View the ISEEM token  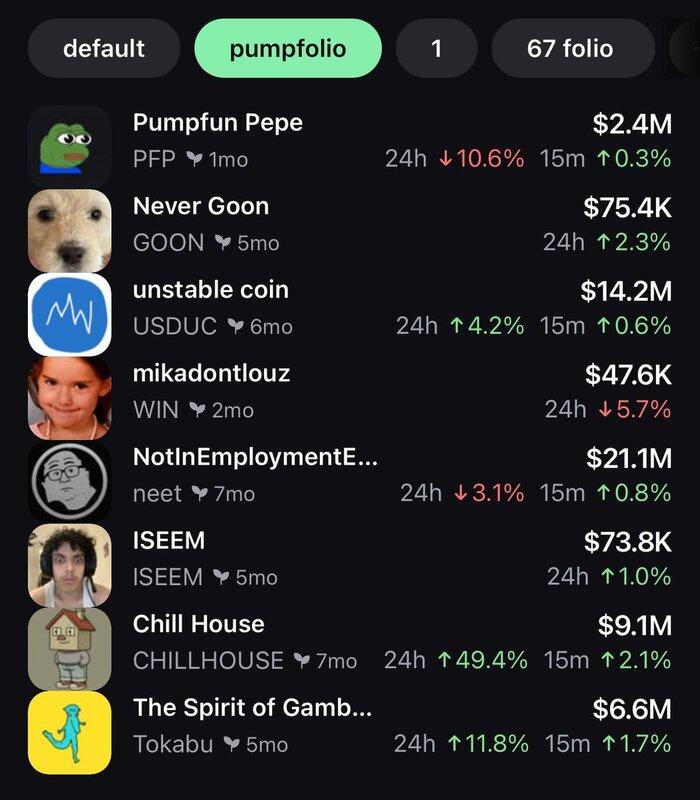350,558
